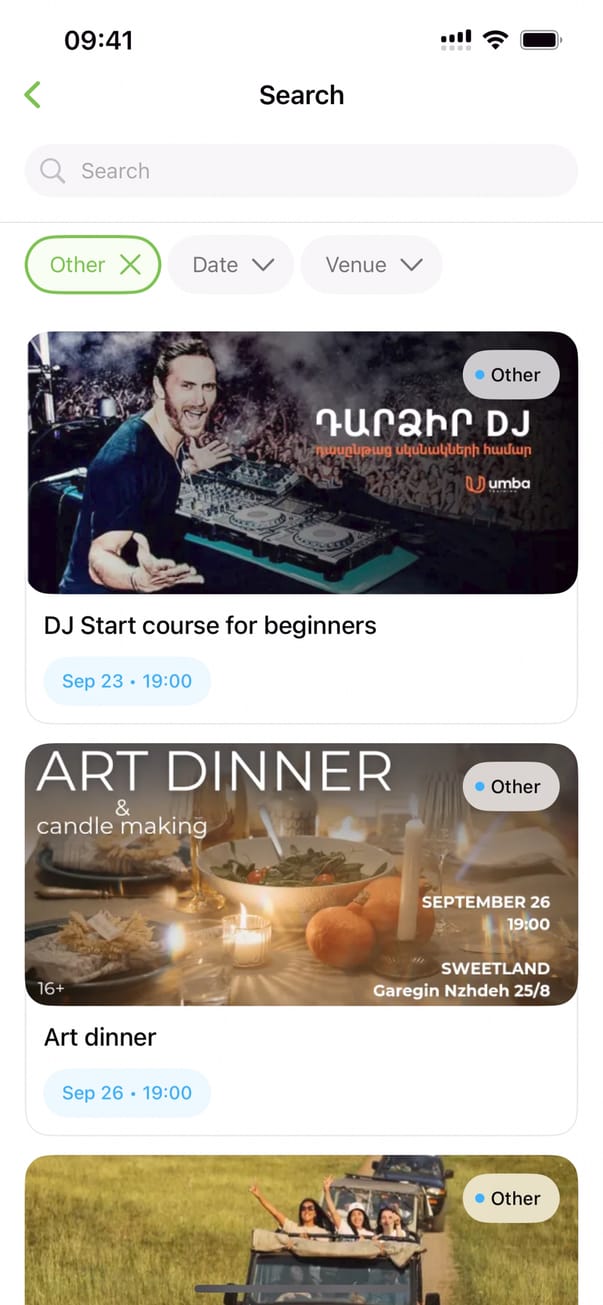The height and width of the screenshot is (1305, 603).
Task: Open DJ Start course for beginners event
Action: tap(301, 525)
